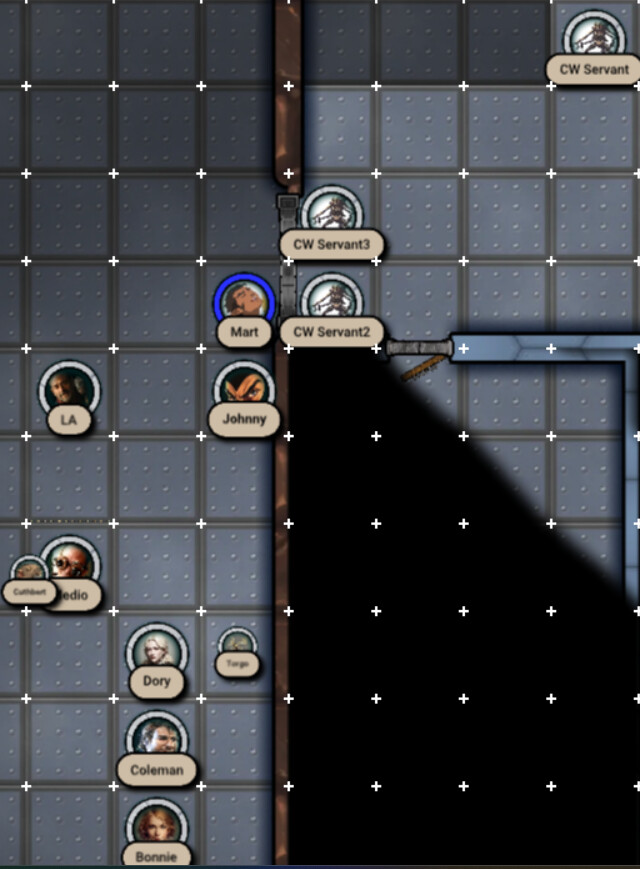Tap the LA character token
640x869 pixels.
point(69,390)
